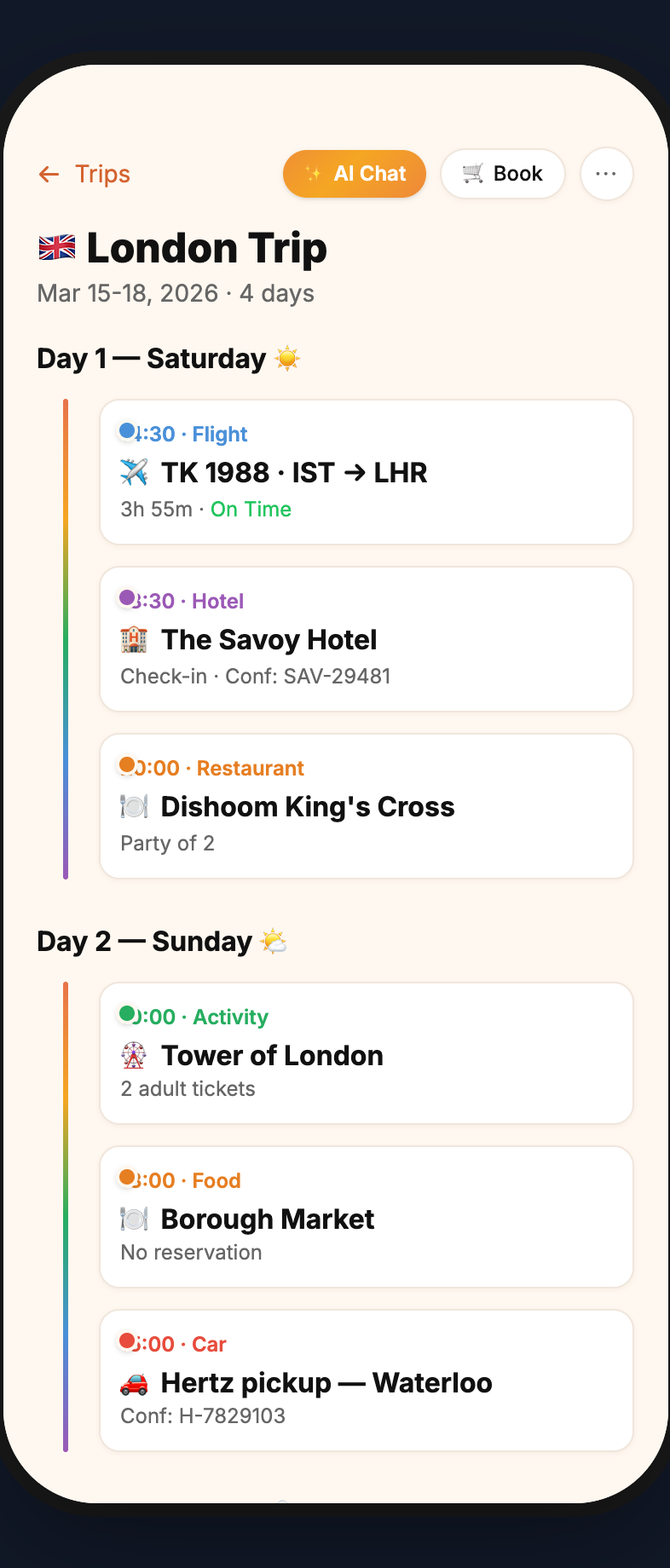Open the AI Chat
This screenshot has width=670, height=1568.
click(354, 173)
